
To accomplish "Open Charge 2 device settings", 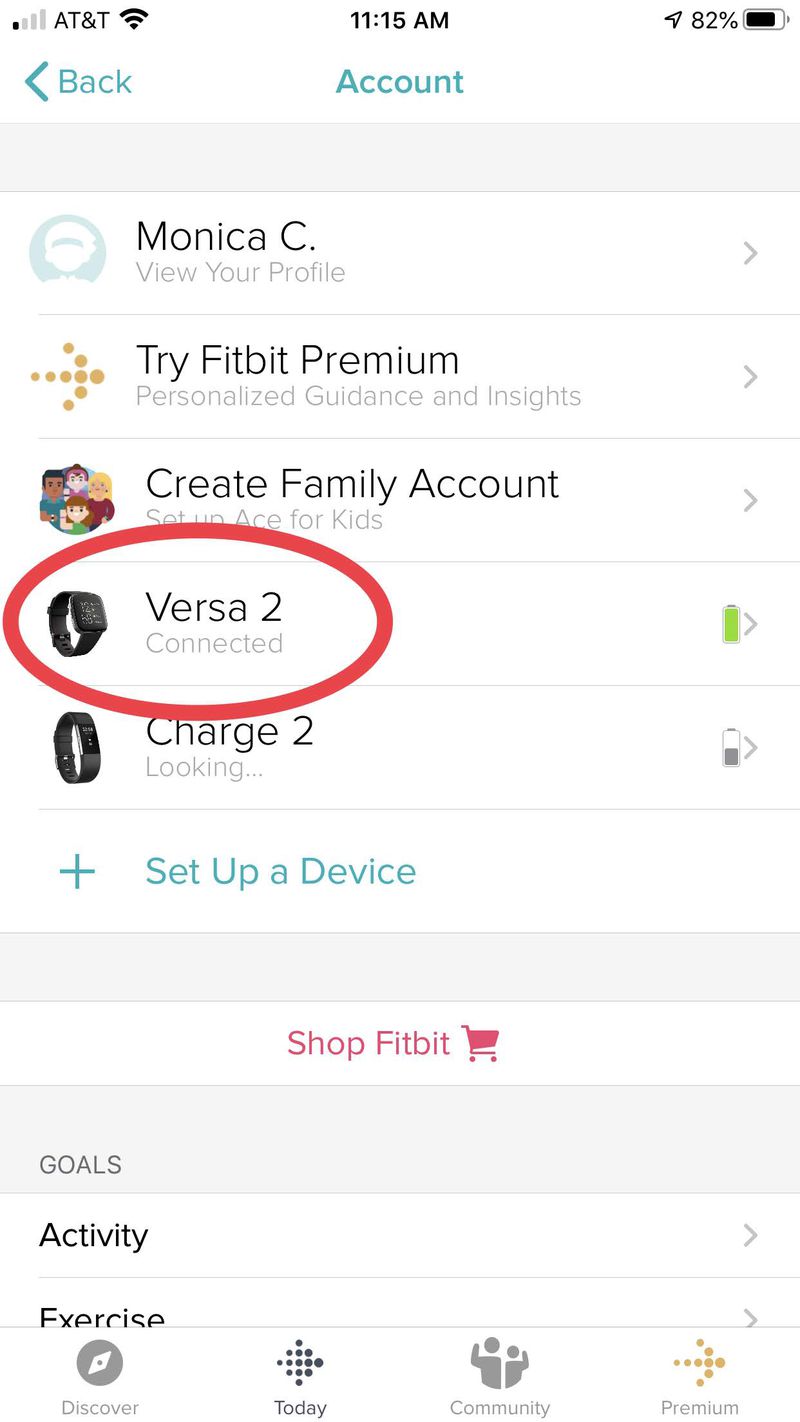I will pos(400,747).
